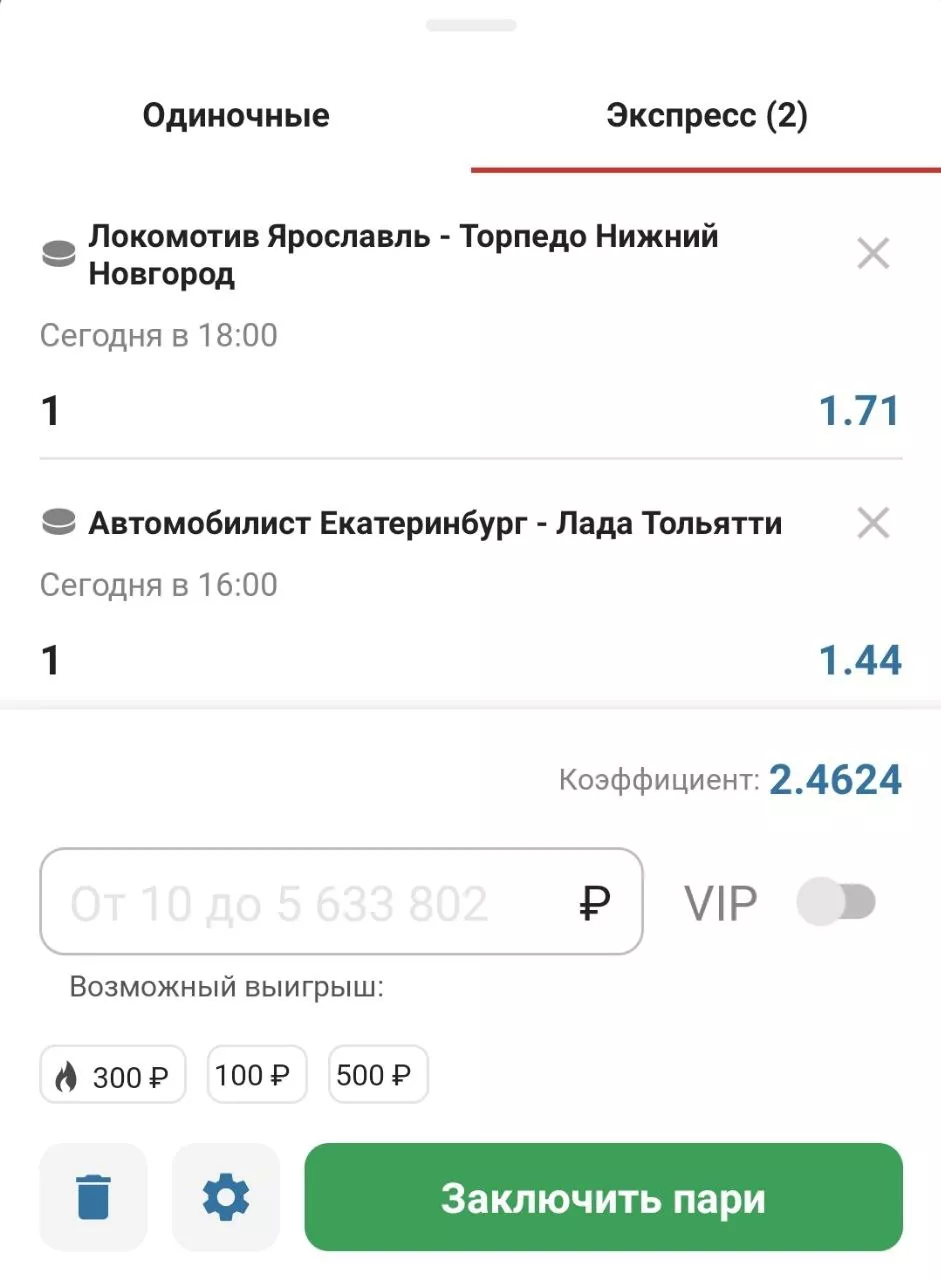Click the hockey puck icon next to Автомобилист match
This screenshot has width=941, height=1280.
[x=57, y=522]
